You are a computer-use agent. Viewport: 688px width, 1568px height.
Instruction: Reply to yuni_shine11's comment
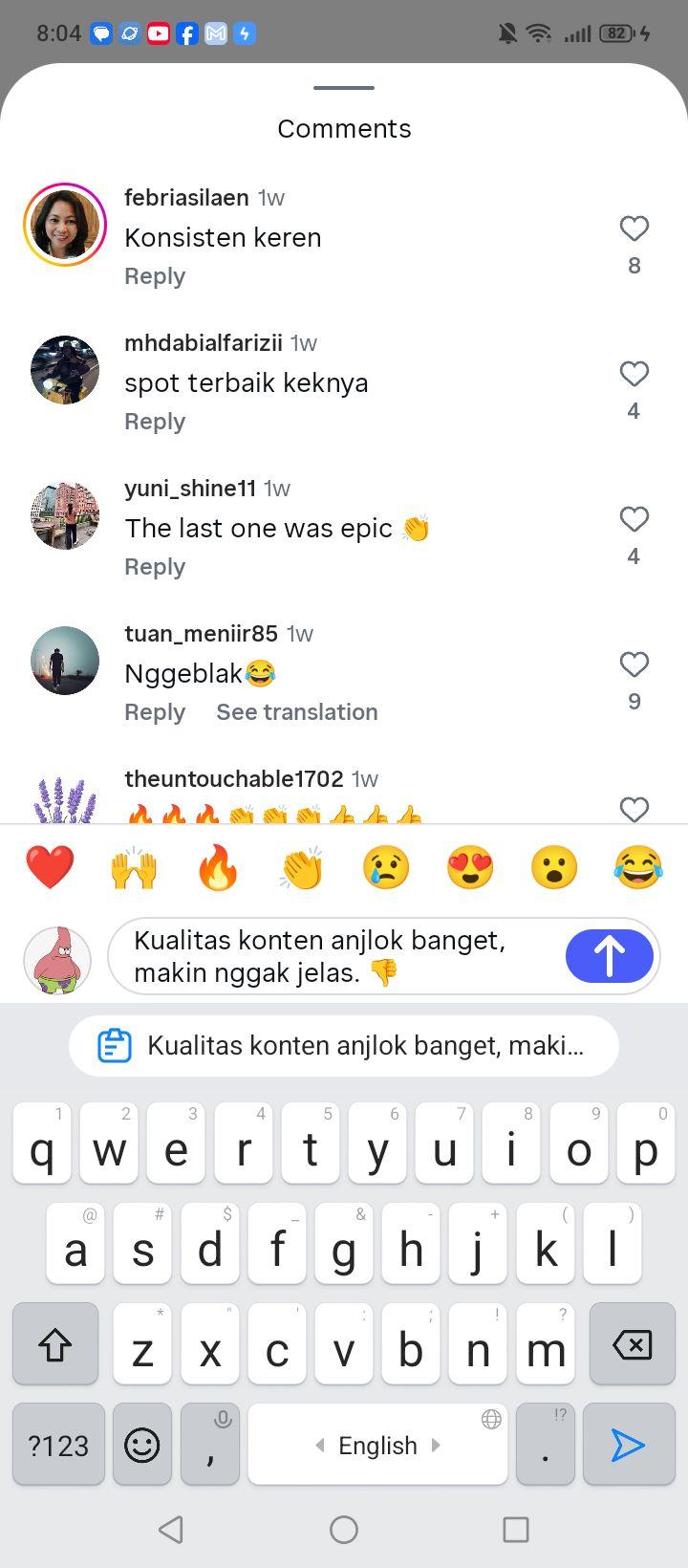pos(155,567)
